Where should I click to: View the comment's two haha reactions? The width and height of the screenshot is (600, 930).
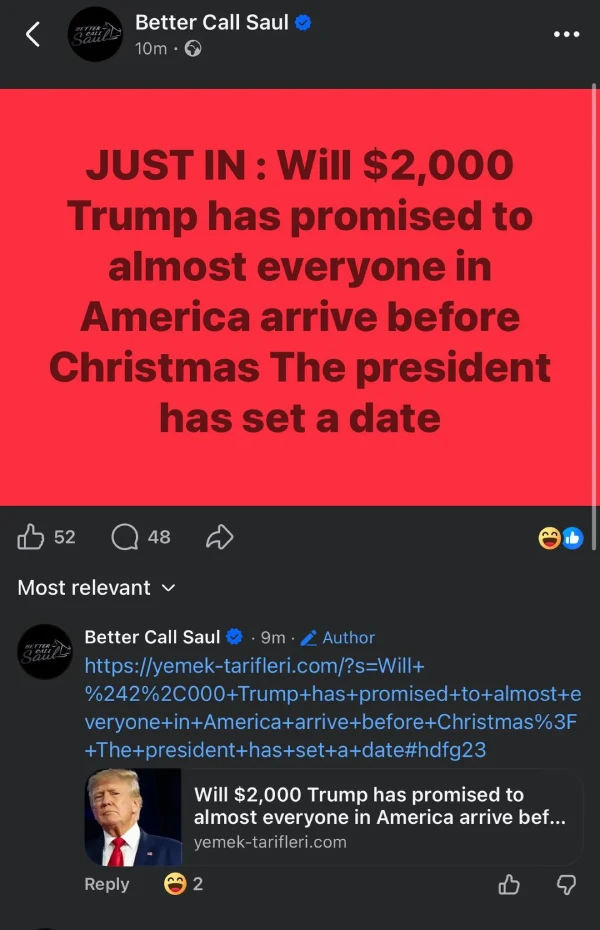point(184,884)
